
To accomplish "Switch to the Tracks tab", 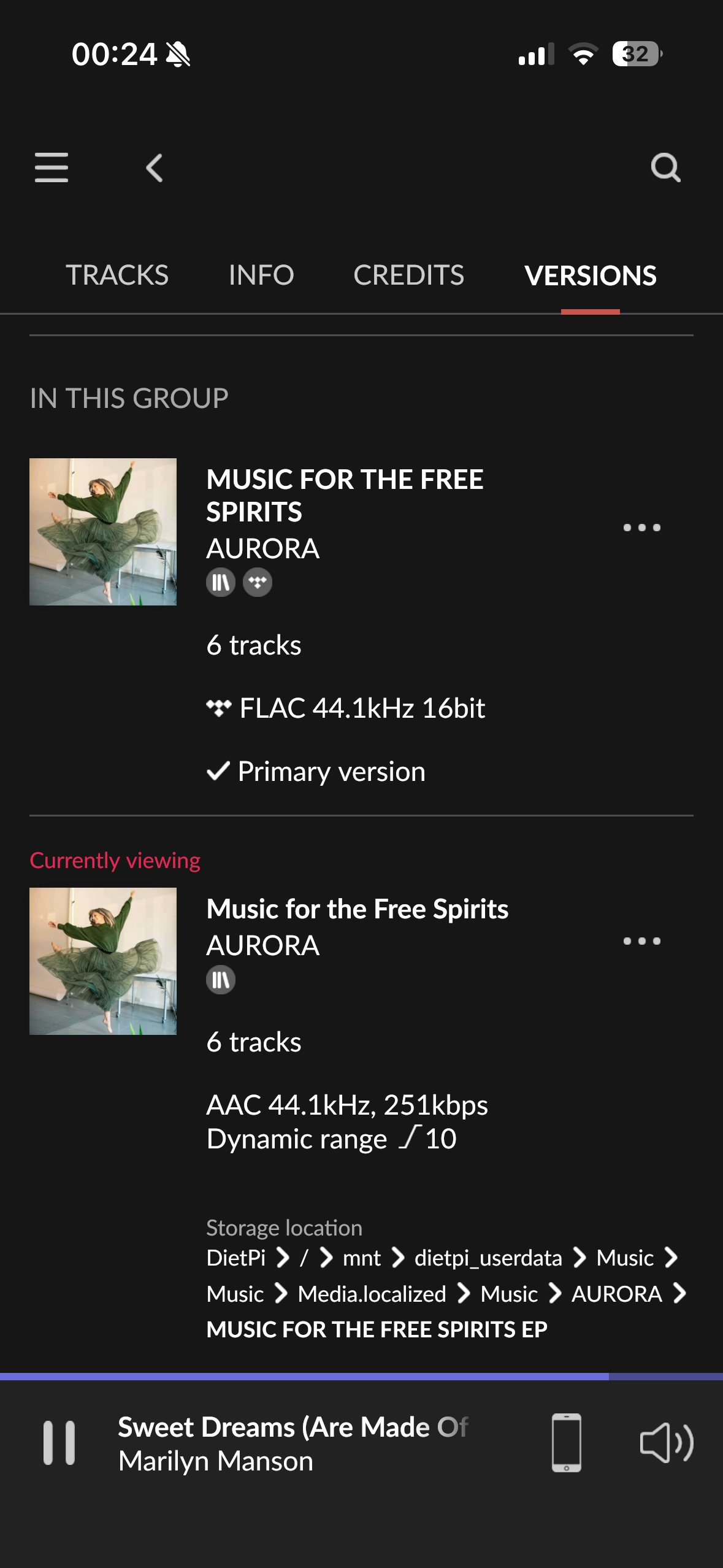I will (117, 275).
